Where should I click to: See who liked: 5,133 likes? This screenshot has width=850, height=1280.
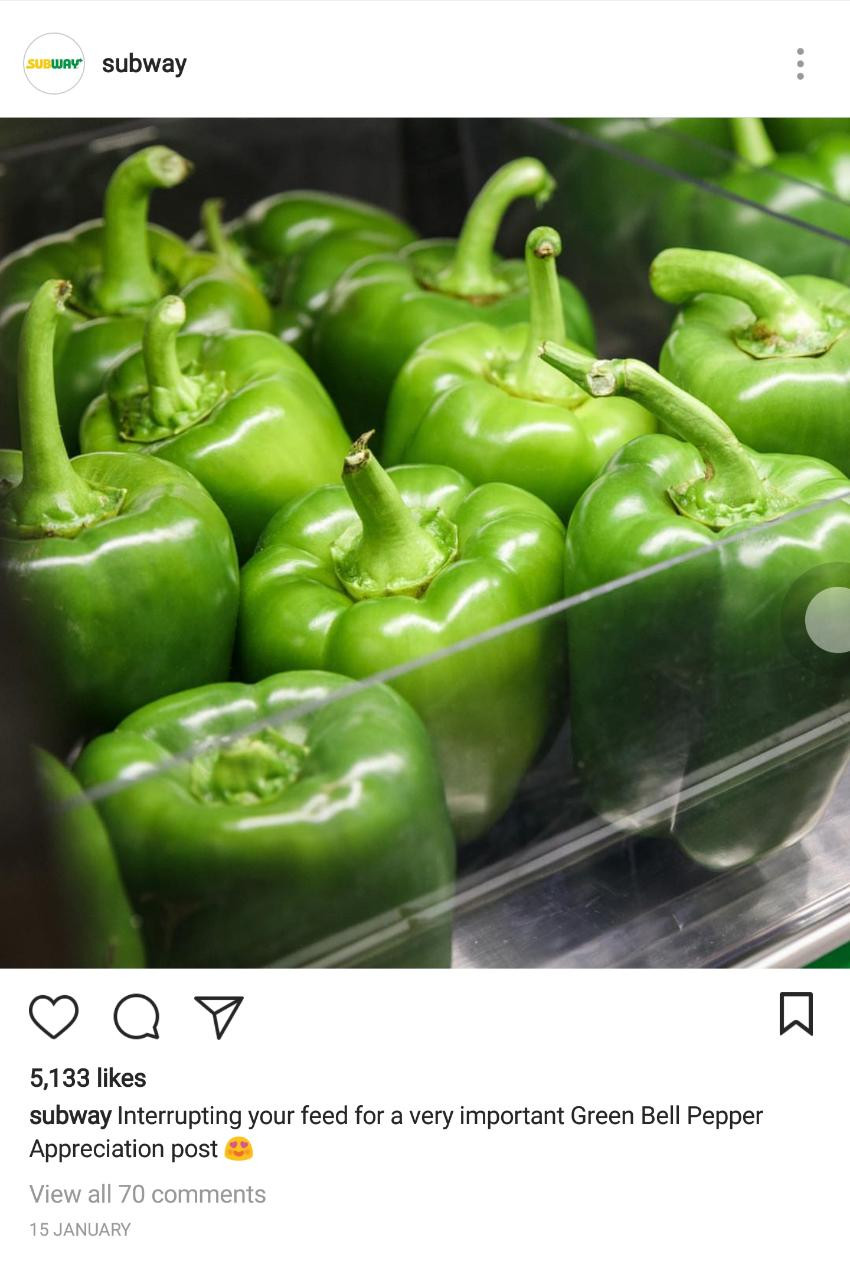point(88,1078)
